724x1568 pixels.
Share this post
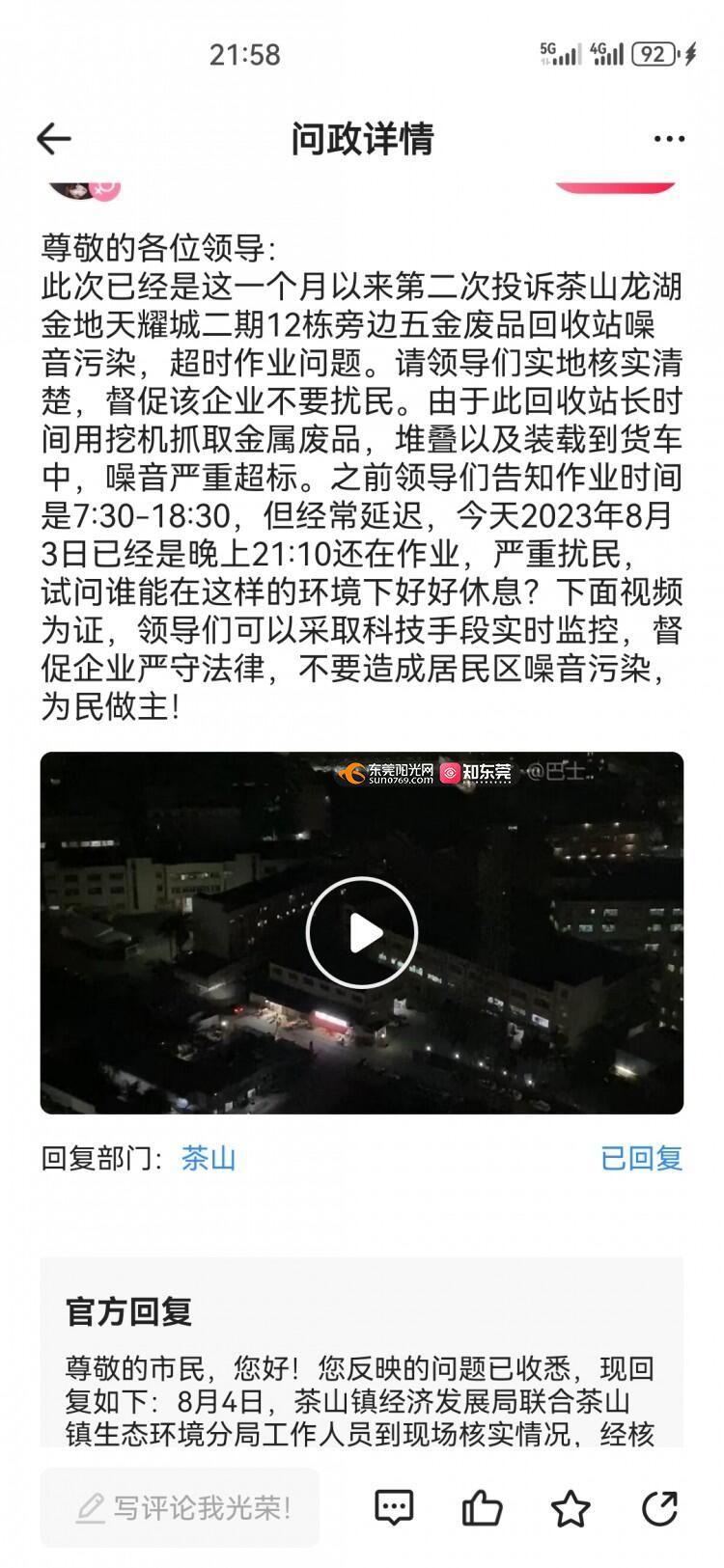tap(659, 1507)
